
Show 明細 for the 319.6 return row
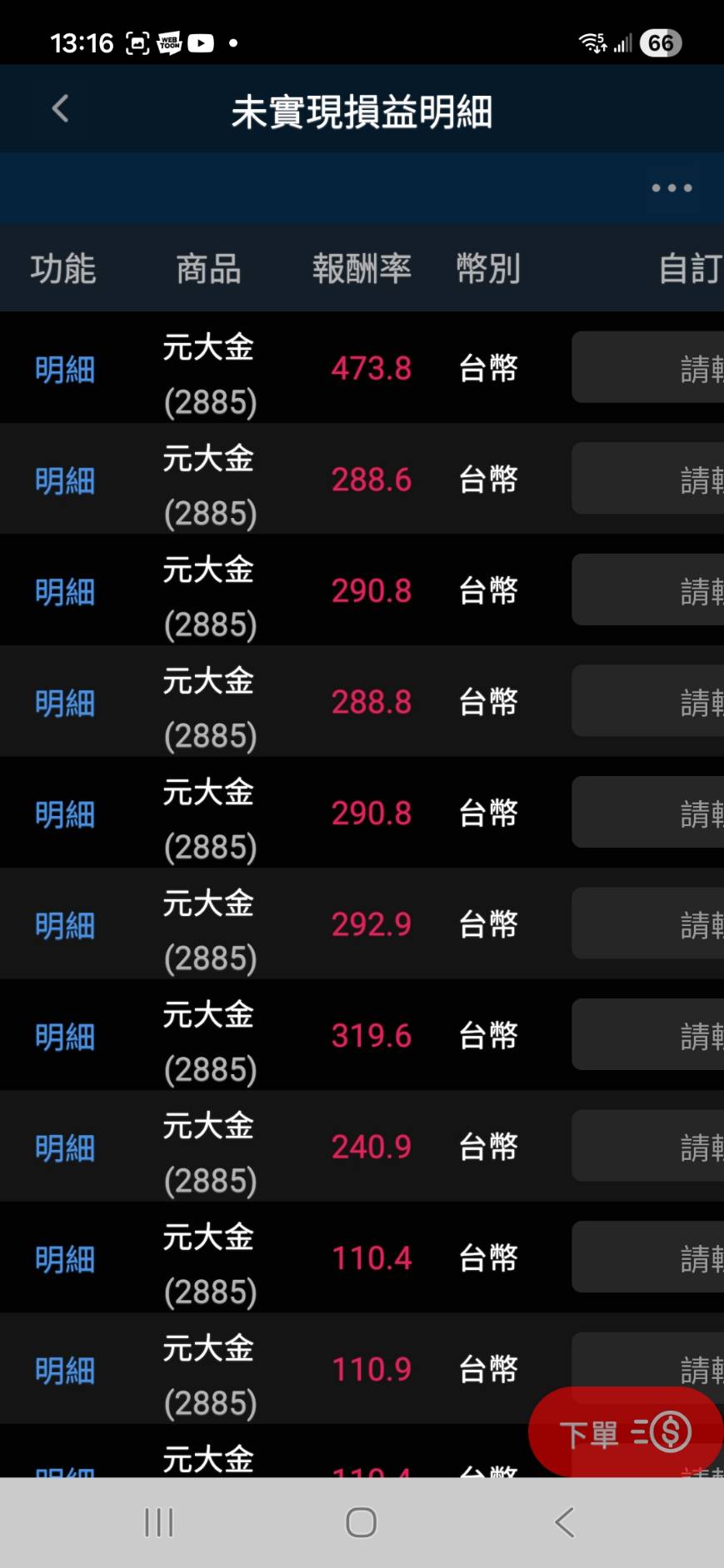65,1037
